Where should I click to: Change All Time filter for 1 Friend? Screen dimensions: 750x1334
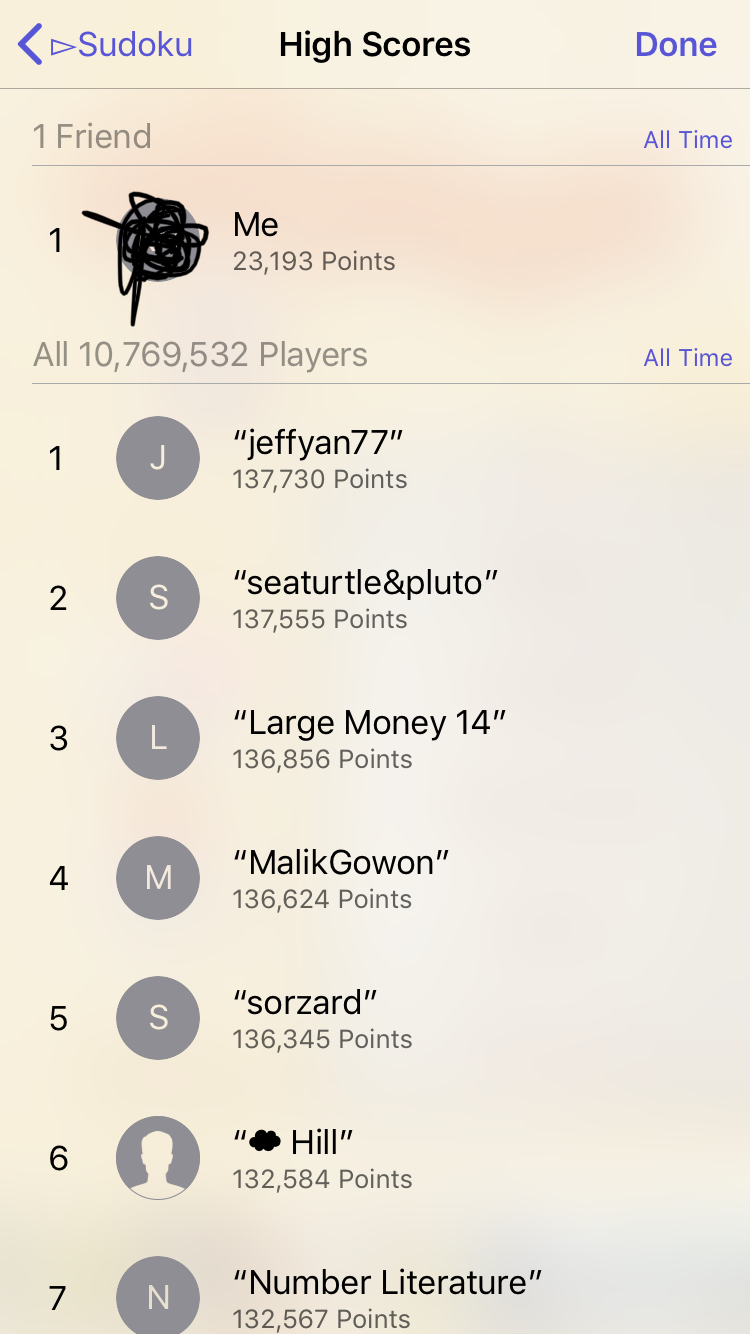(688, 140)
